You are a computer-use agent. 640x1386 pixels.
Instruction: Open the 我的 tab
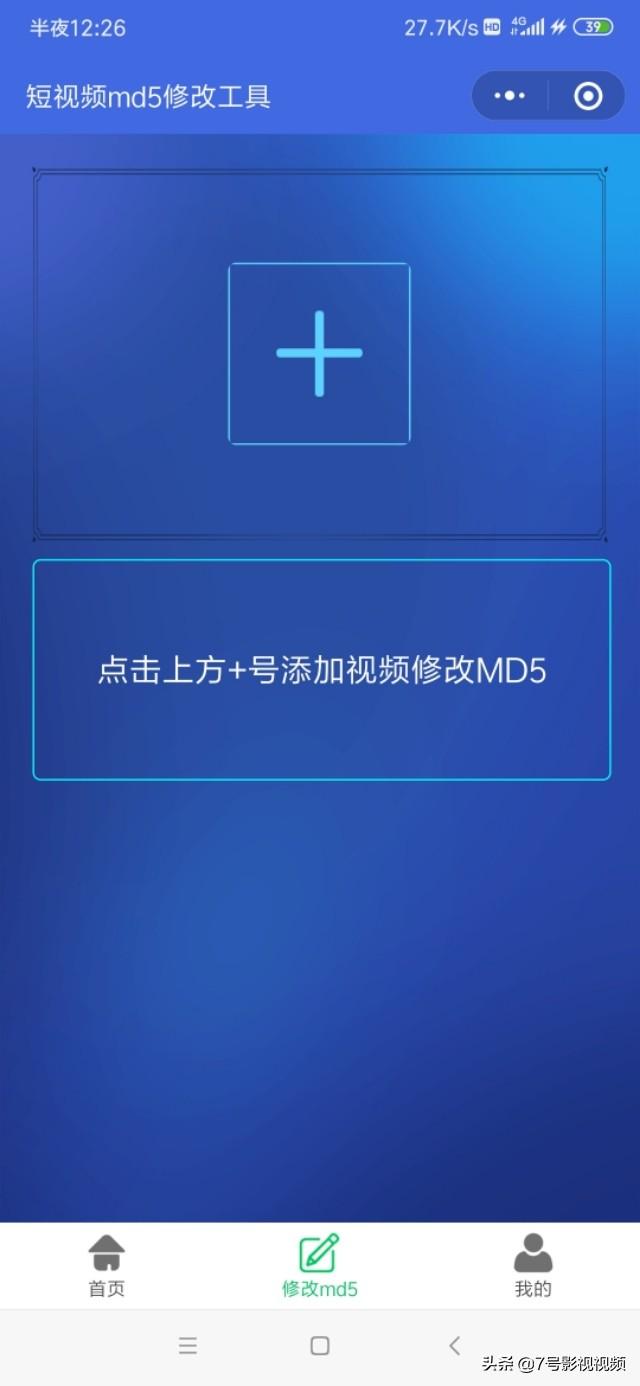click(533, 1266)
